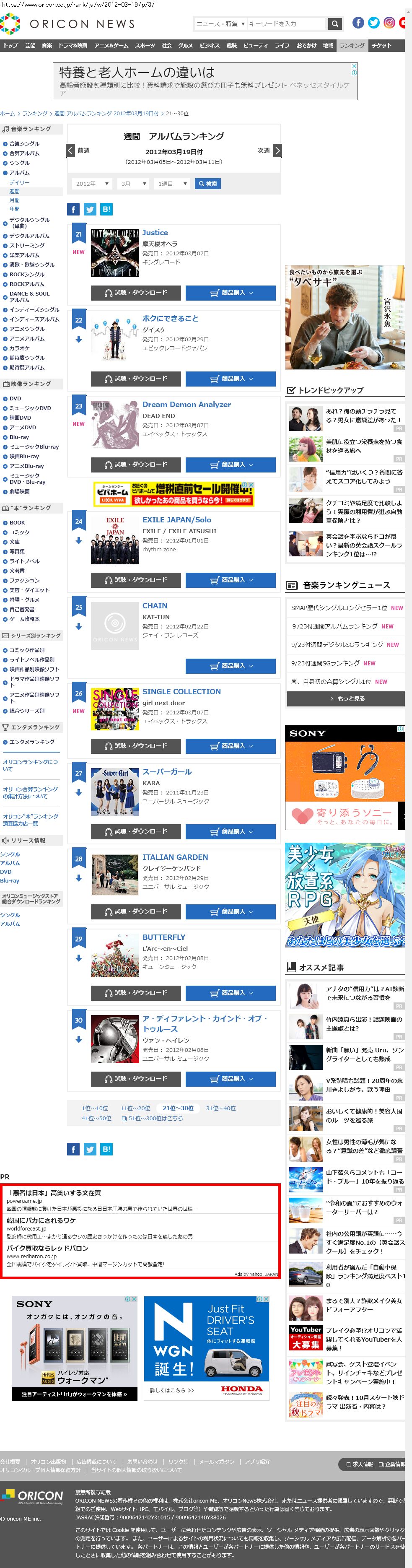Viewport: 412px width, 1568px height.
Task: Tap the blue 検索 button
Action: [207, 184]
